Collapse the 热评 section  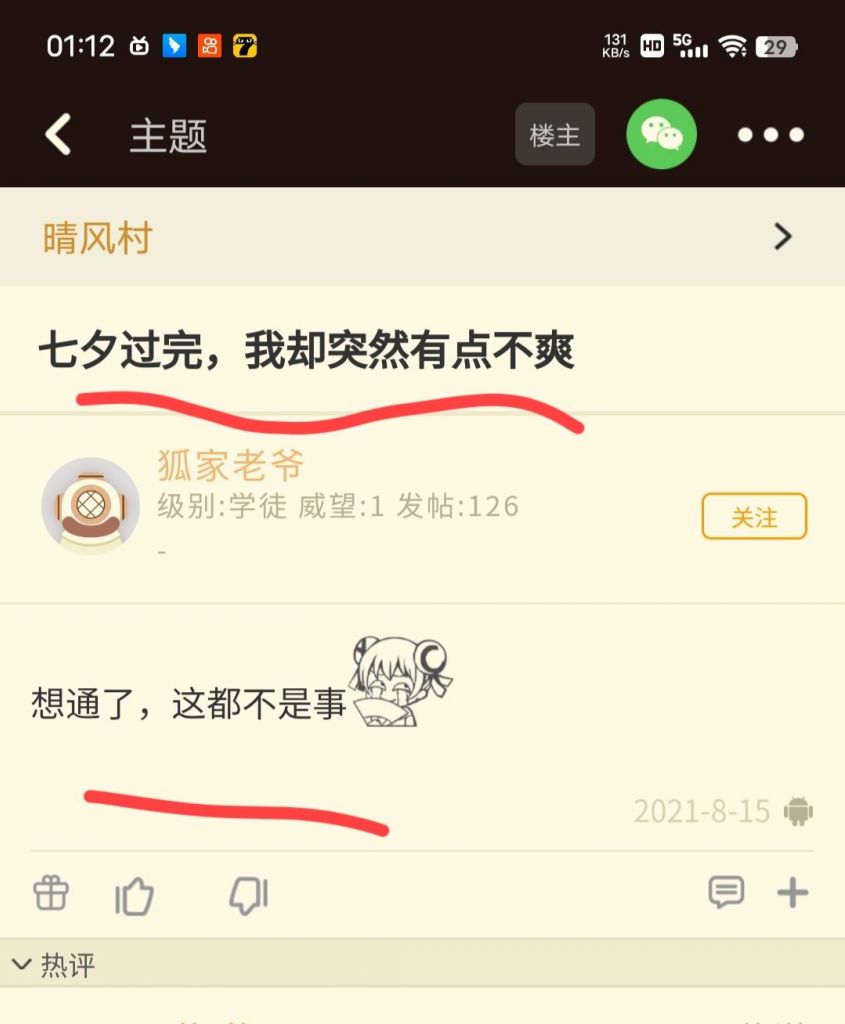[x=55, y=965]
